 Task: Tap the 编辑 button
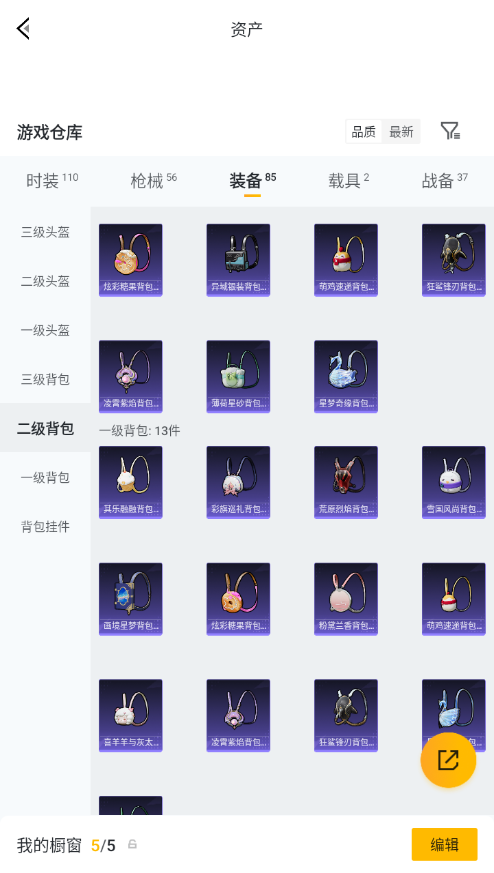[444, 845]
